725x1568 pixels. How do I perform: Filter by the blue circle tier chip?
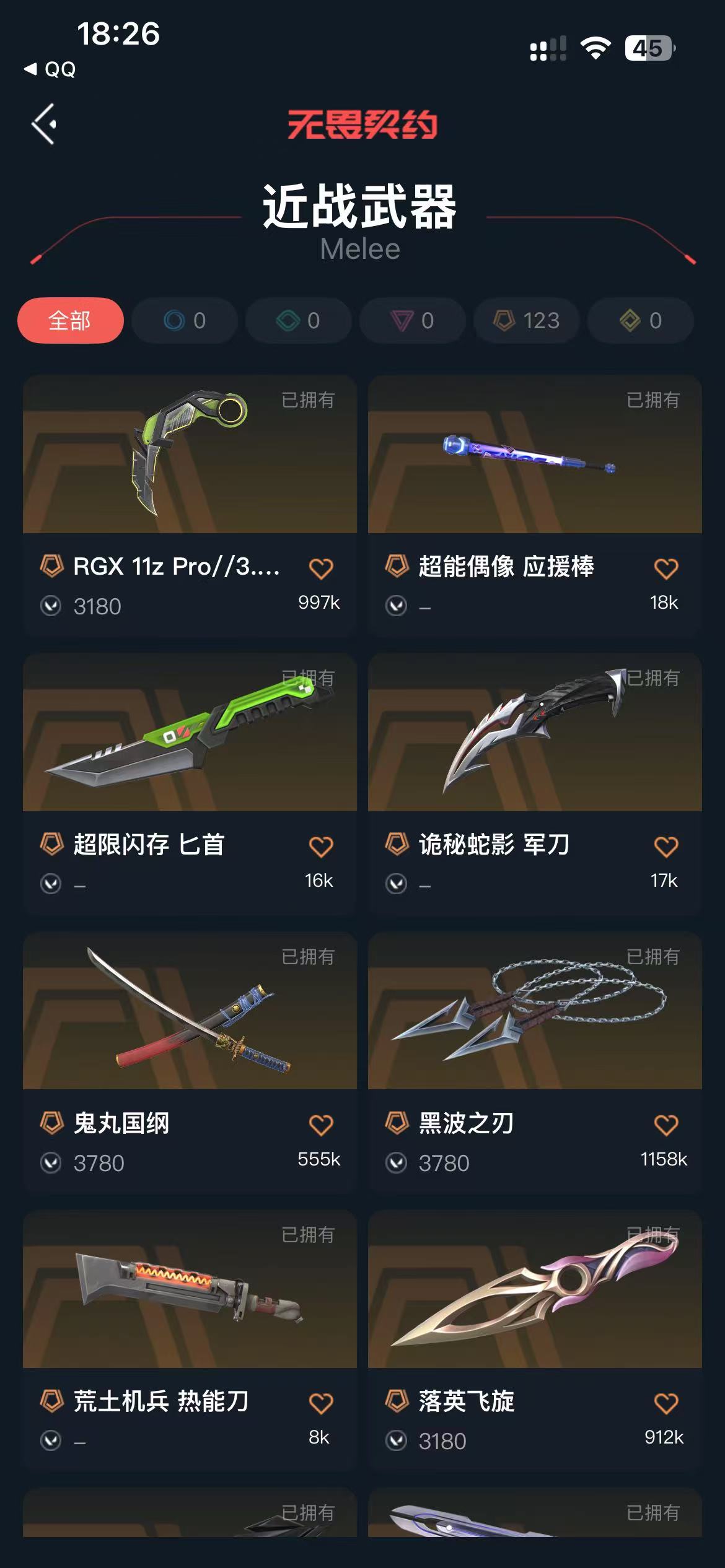click(184, 321)
